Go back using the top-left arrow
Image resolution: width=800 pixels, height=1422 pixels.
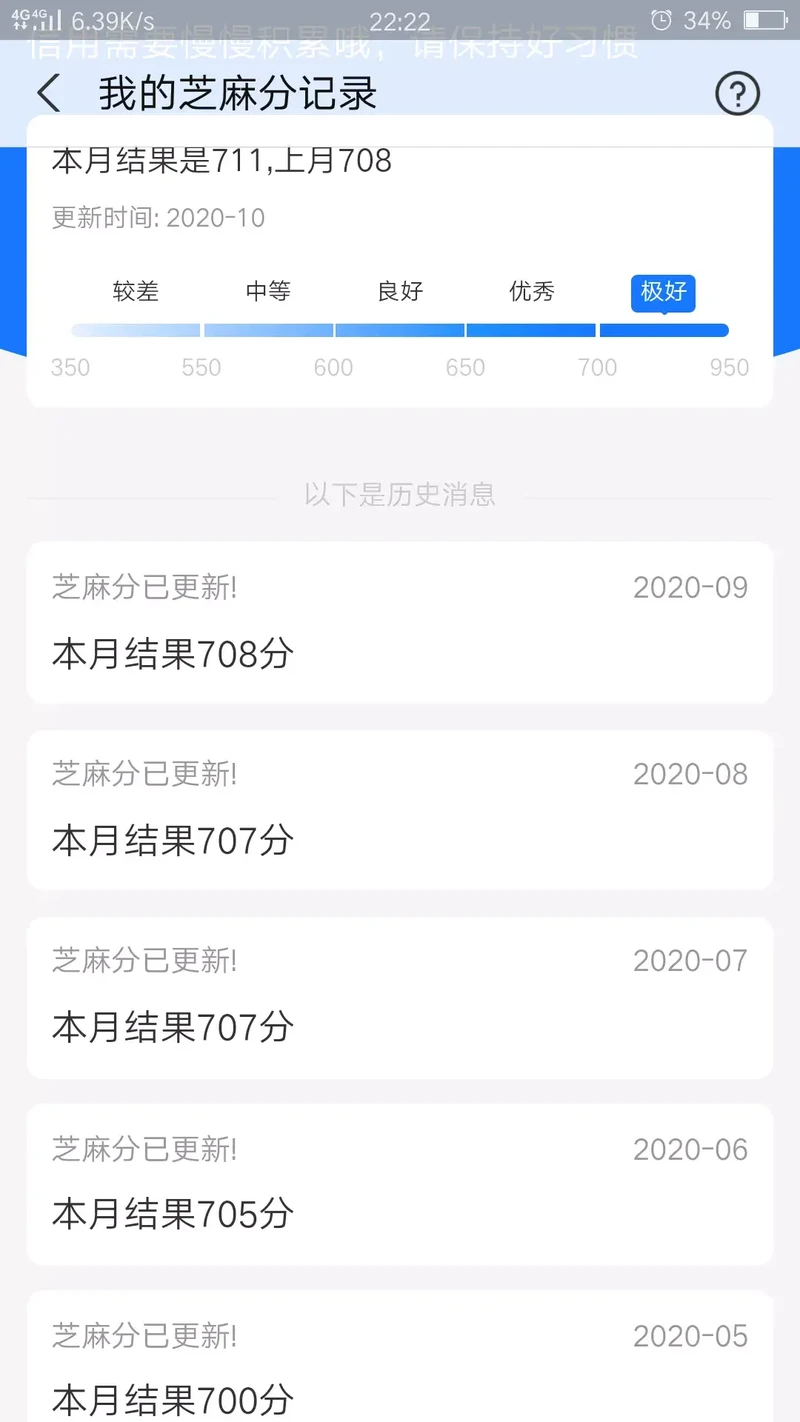point(48,94)
